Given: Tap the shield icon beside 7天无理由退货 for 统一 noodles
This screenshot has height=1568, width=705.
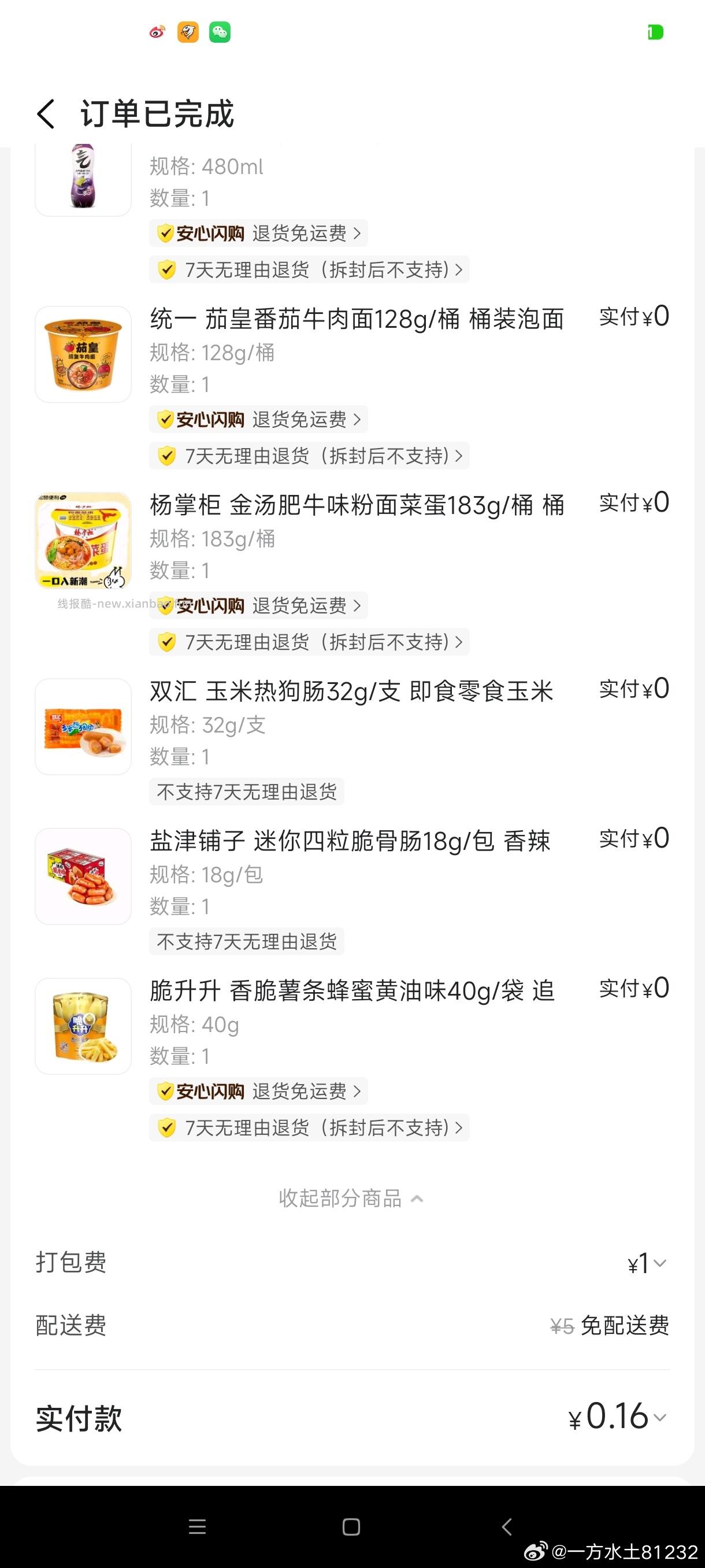Looking at the screenshot, I should pos(166,455).
